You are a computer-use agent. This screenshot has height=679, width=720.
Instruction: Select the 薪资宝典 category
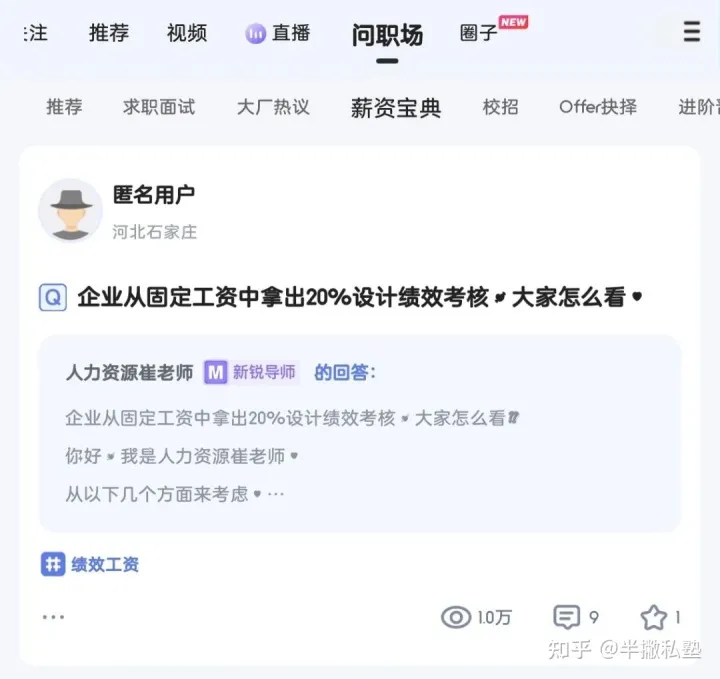[x=396, y=108]
